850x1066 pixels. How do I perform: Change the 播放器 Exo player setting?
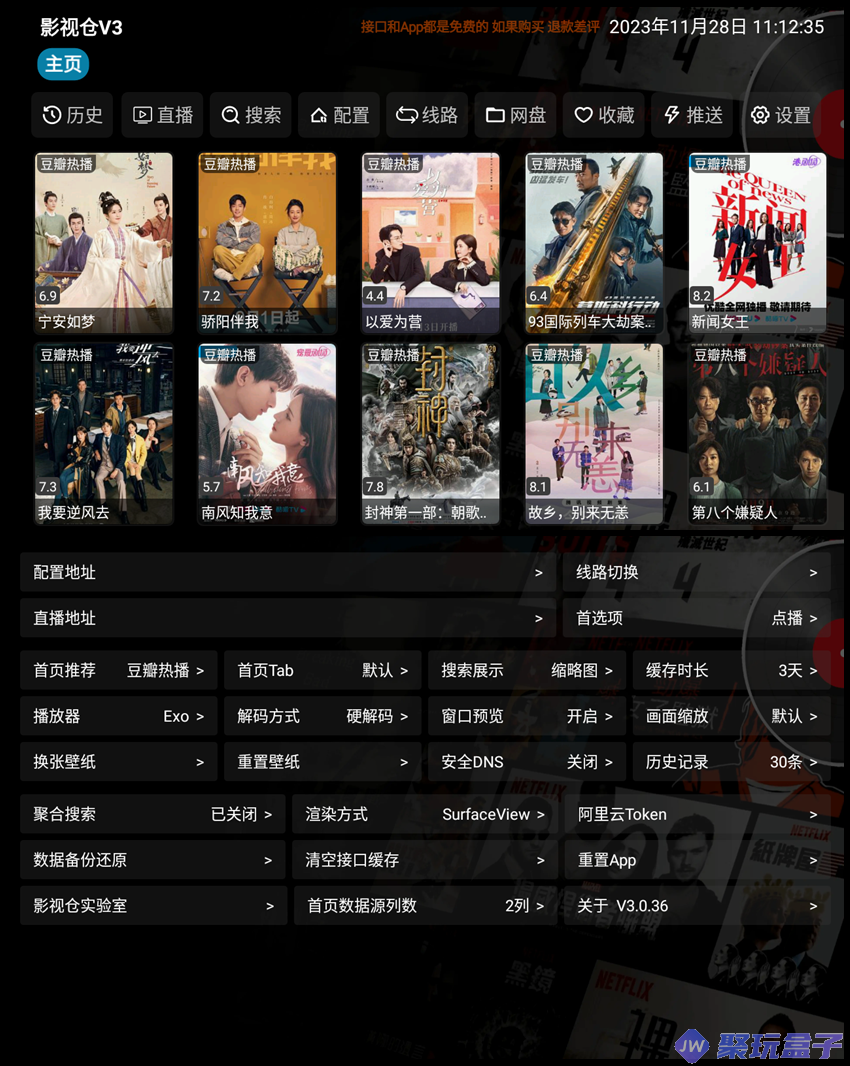[x=118, y=716]
